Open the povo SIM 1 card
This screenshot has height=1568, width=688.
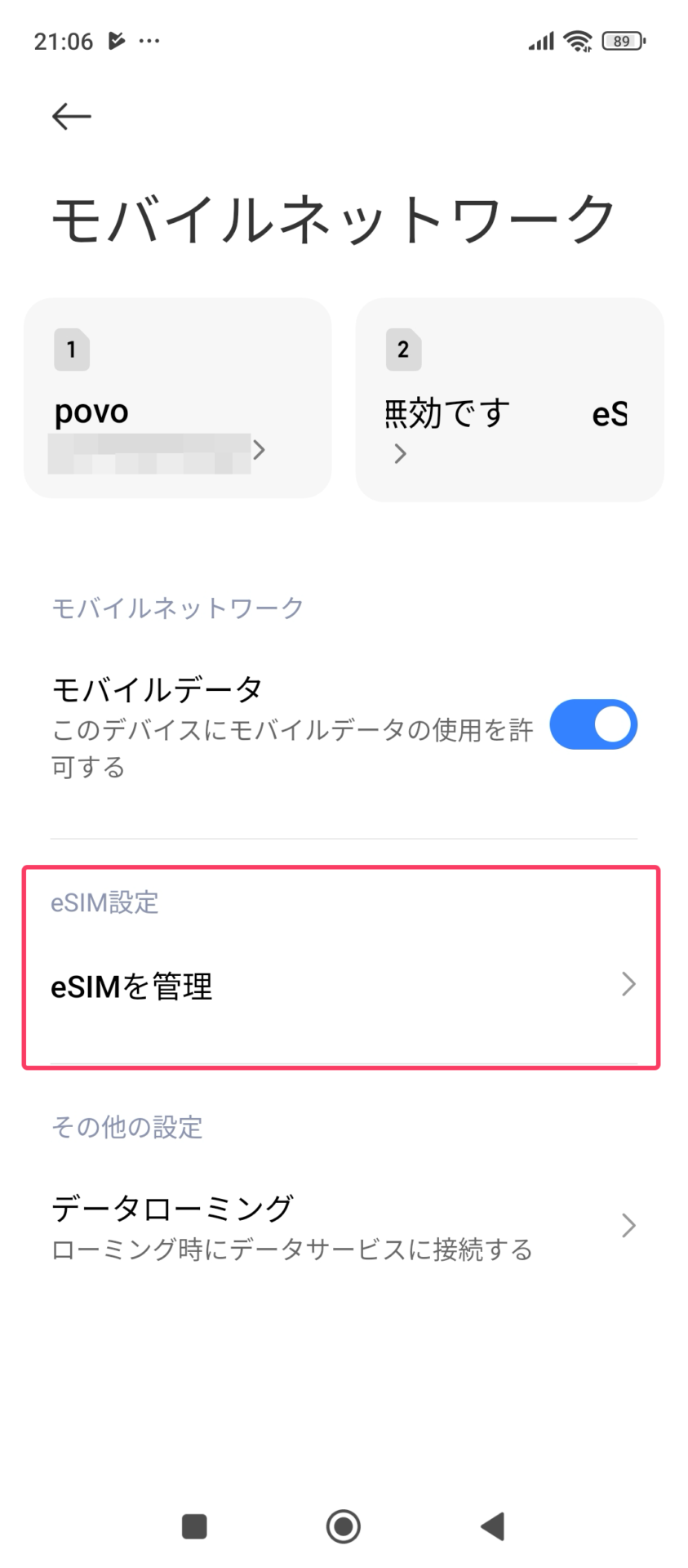[x=178, y=398]
